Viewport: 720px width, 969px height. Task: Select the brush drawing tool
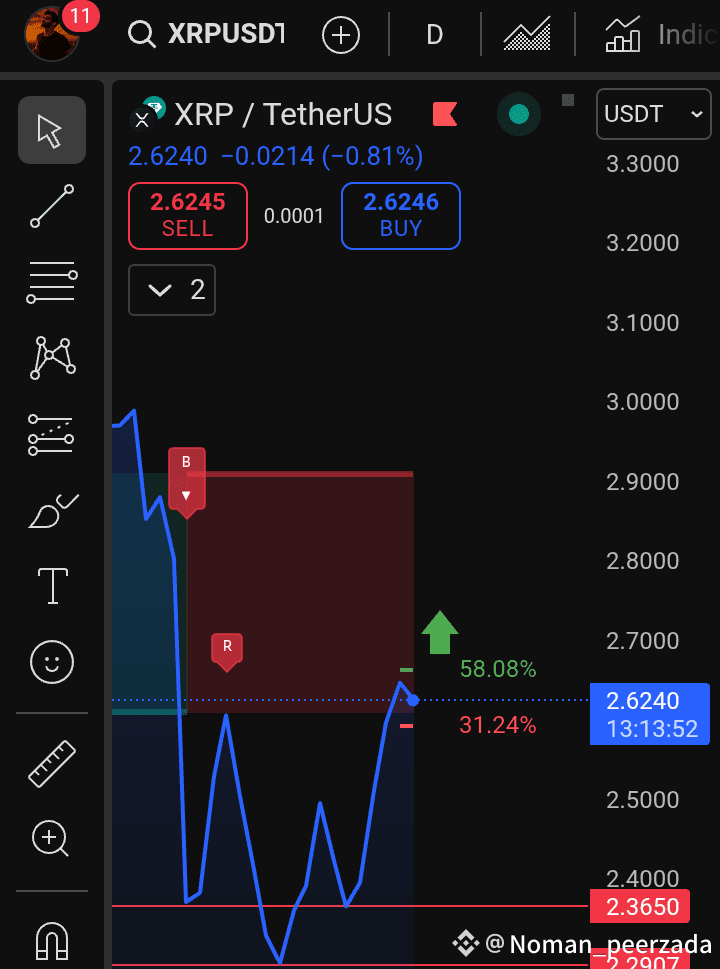(51, 511)
